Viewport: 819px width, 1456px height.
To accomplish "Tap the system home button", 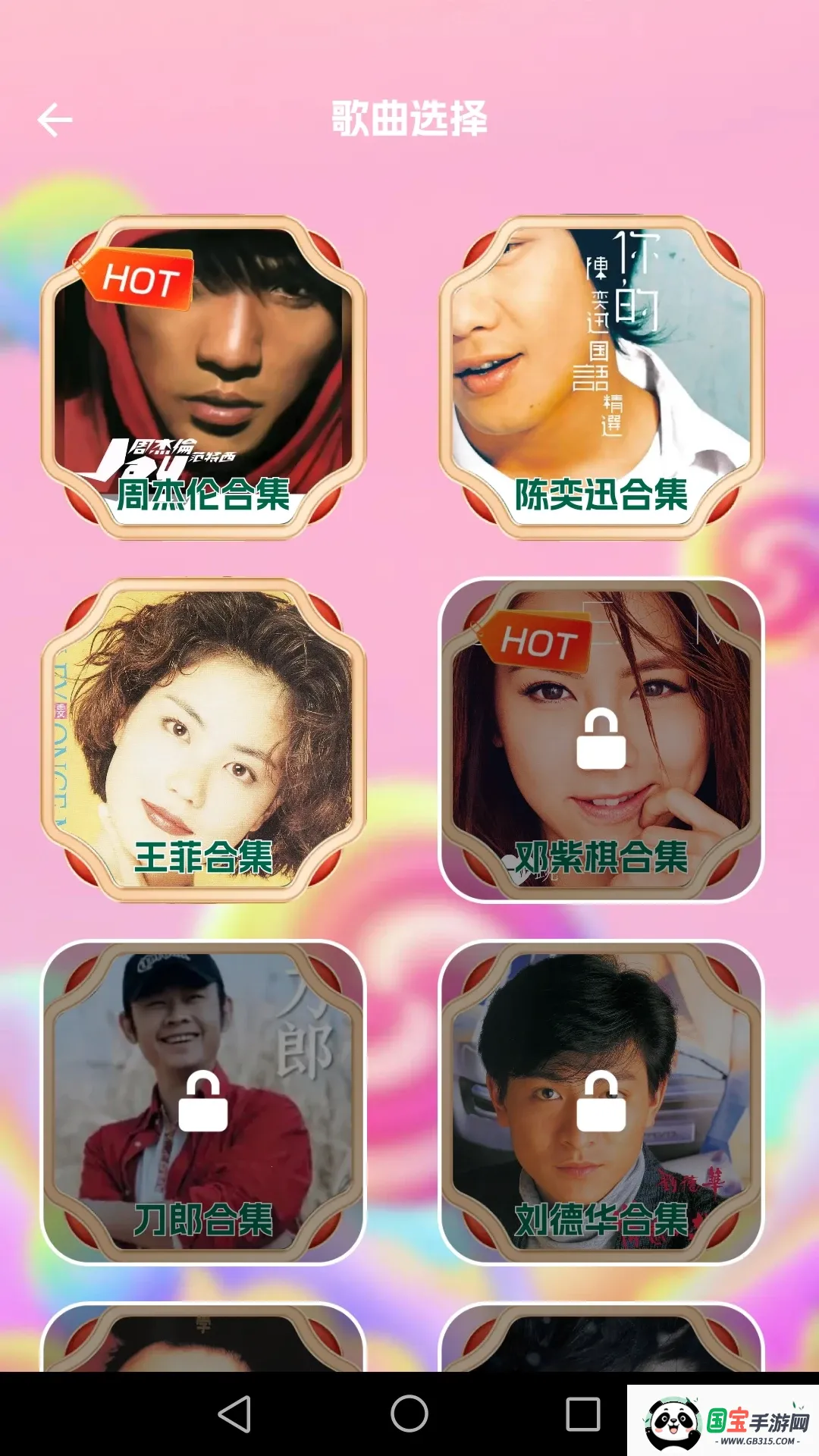I will pyautogui.click(x=409, y=1414).
